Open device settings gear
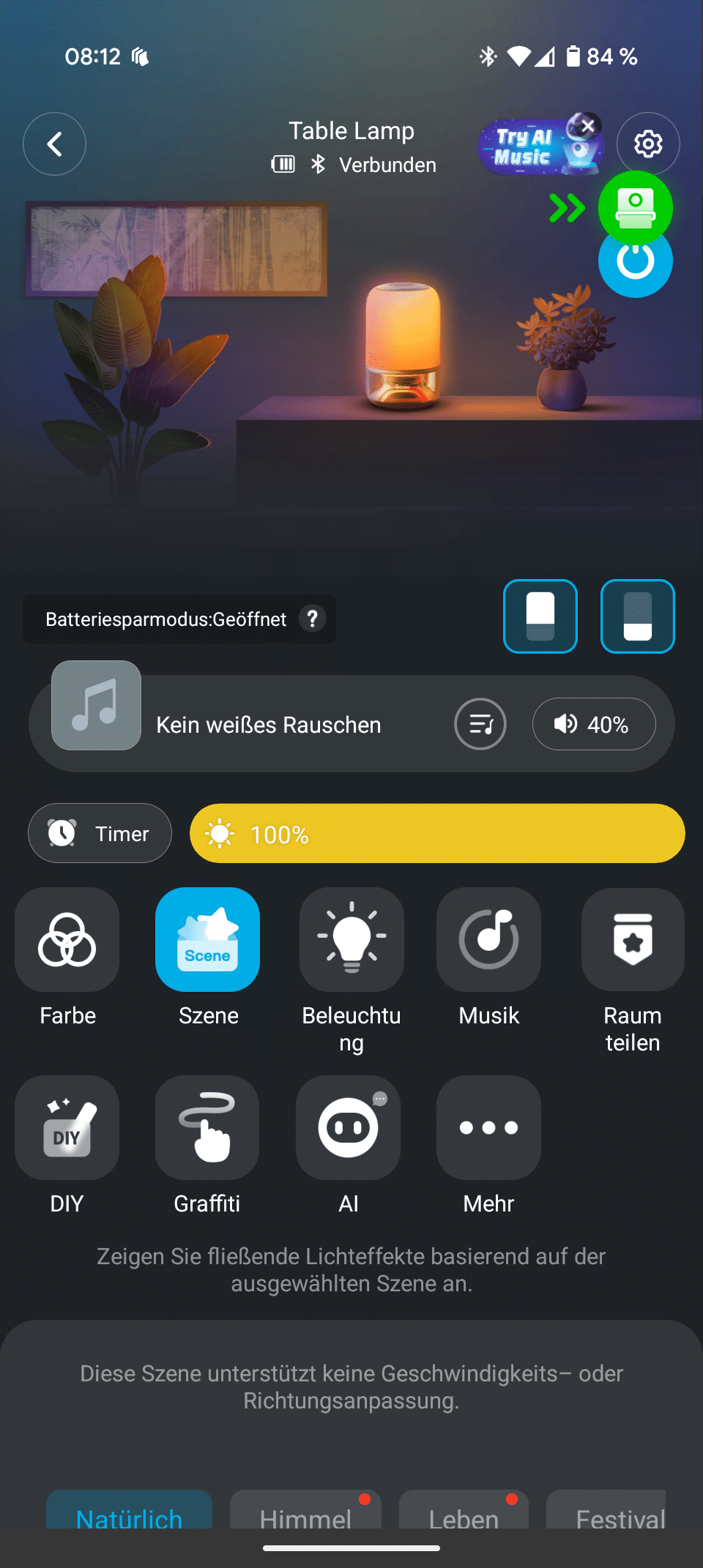Image resolution: width=703 pixels, height=1568 pixels. tap(647, 144)
